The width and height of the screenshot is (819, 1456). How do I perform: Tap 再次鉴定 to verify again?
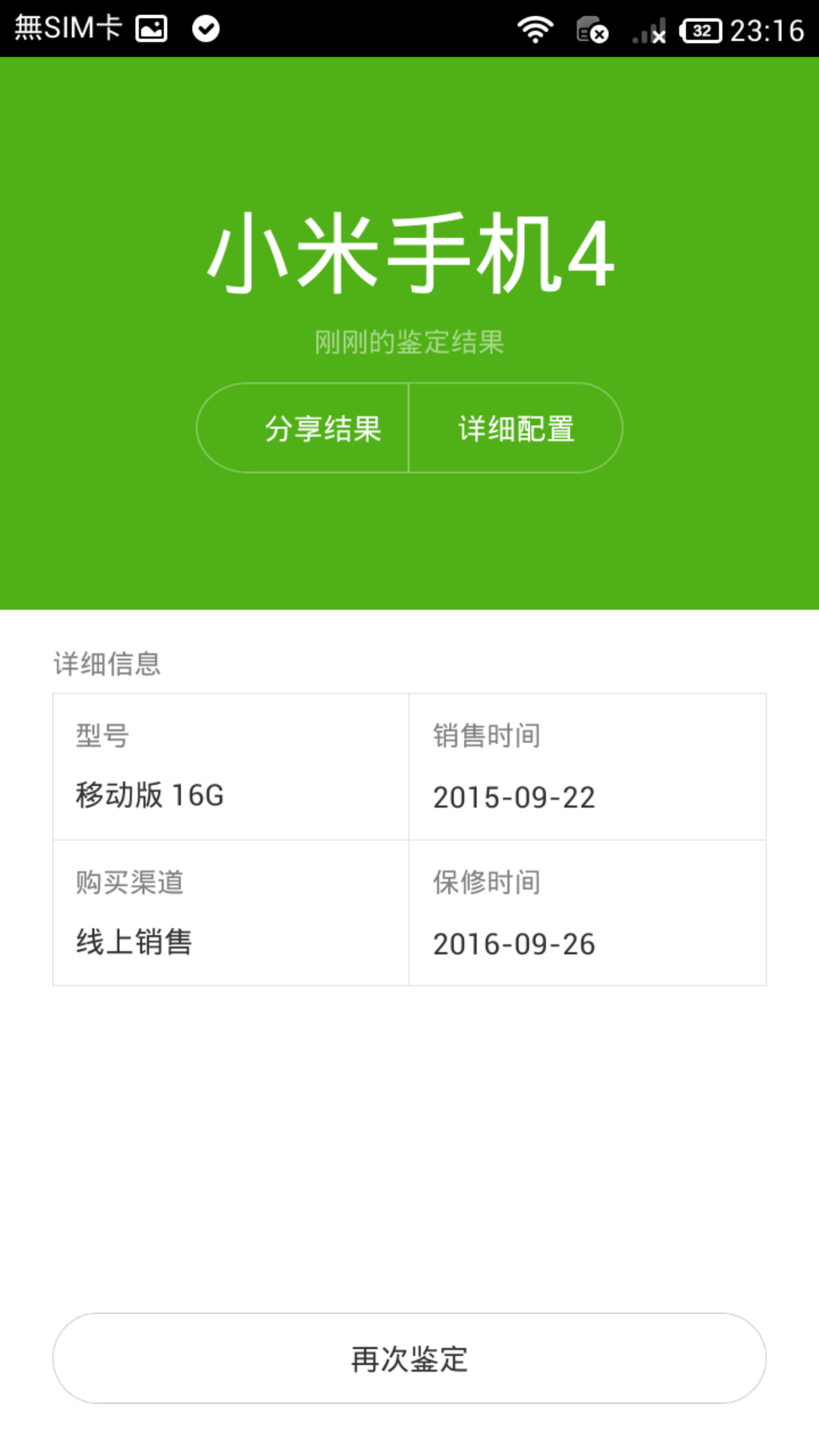pos(409,1358)
